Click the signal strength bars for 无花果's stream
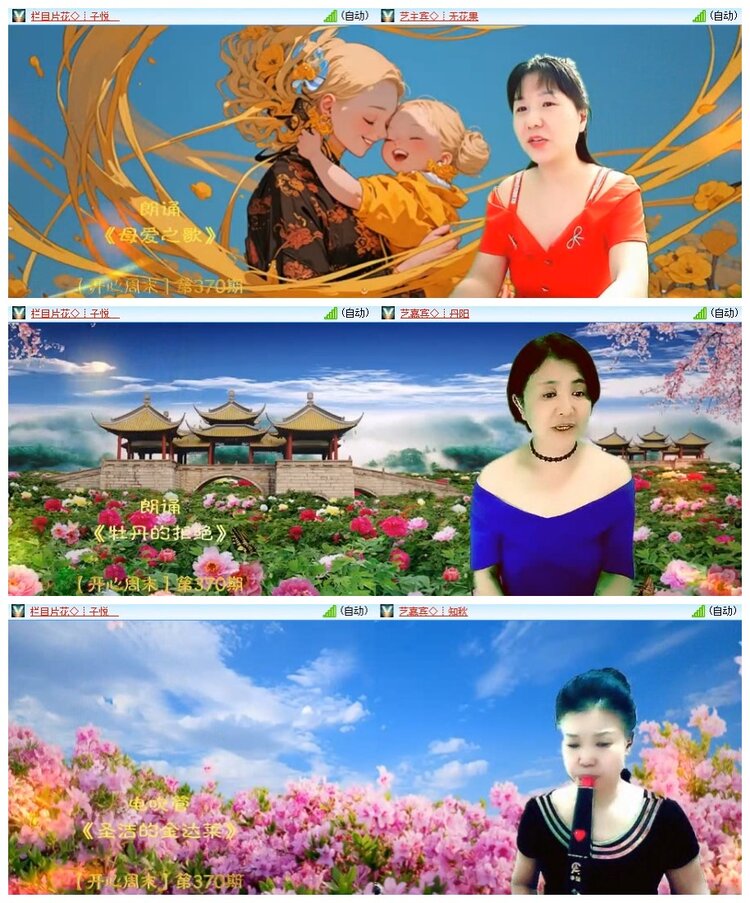Viewport: 750px width, 903px height. [698, 15]
